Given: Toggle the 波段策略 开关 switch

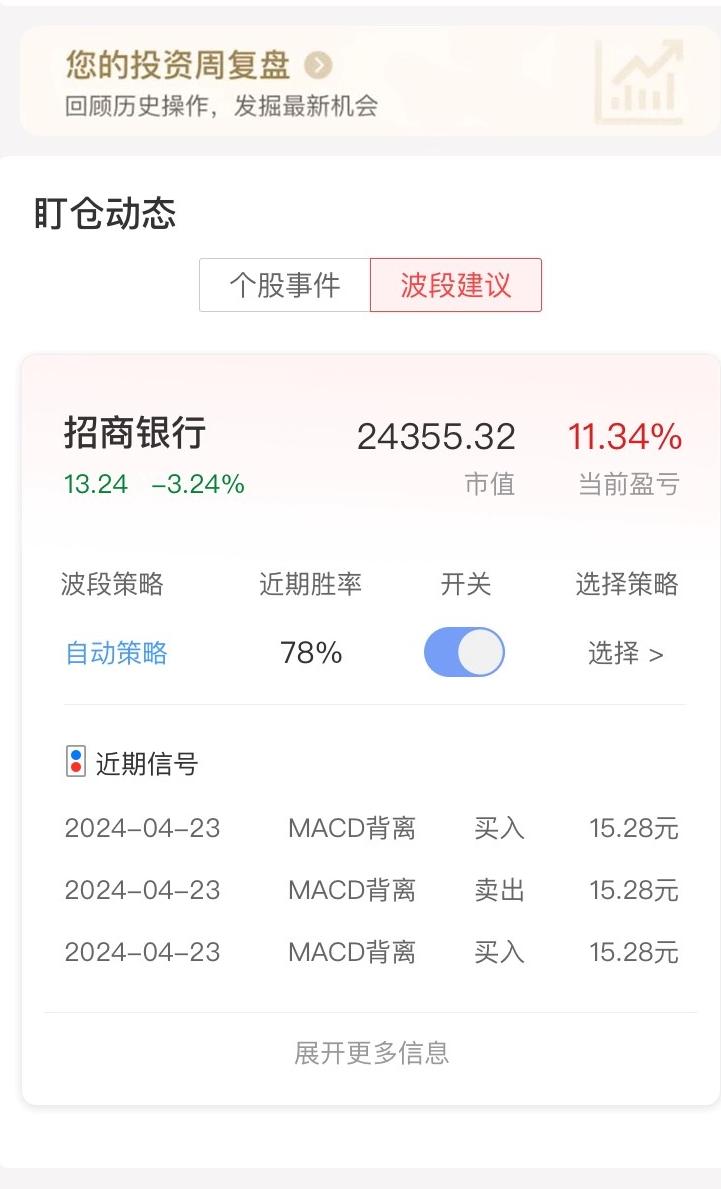Looking at the screenshot, I should [x=464, y=653].
